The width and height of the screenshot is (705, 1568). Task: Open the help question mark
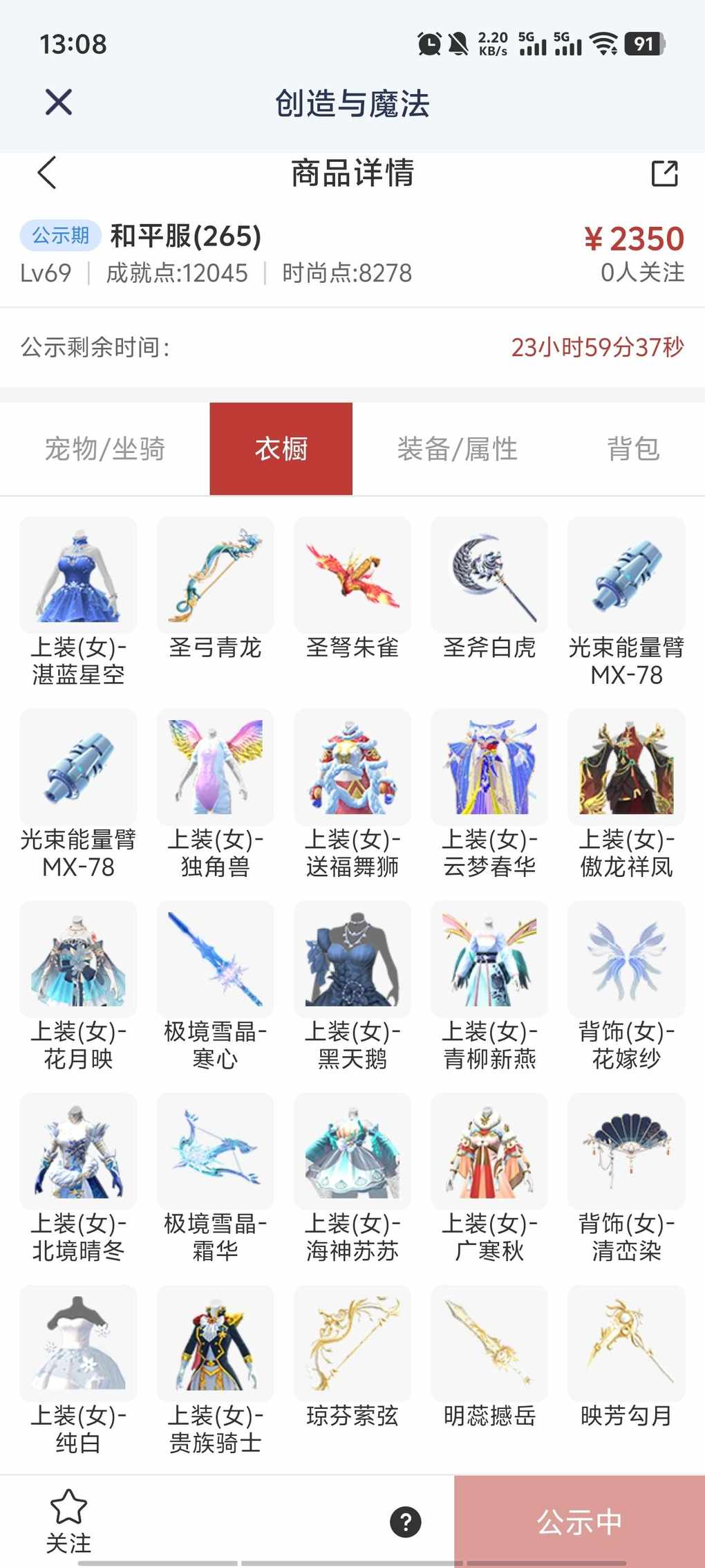coord(406,1522)
